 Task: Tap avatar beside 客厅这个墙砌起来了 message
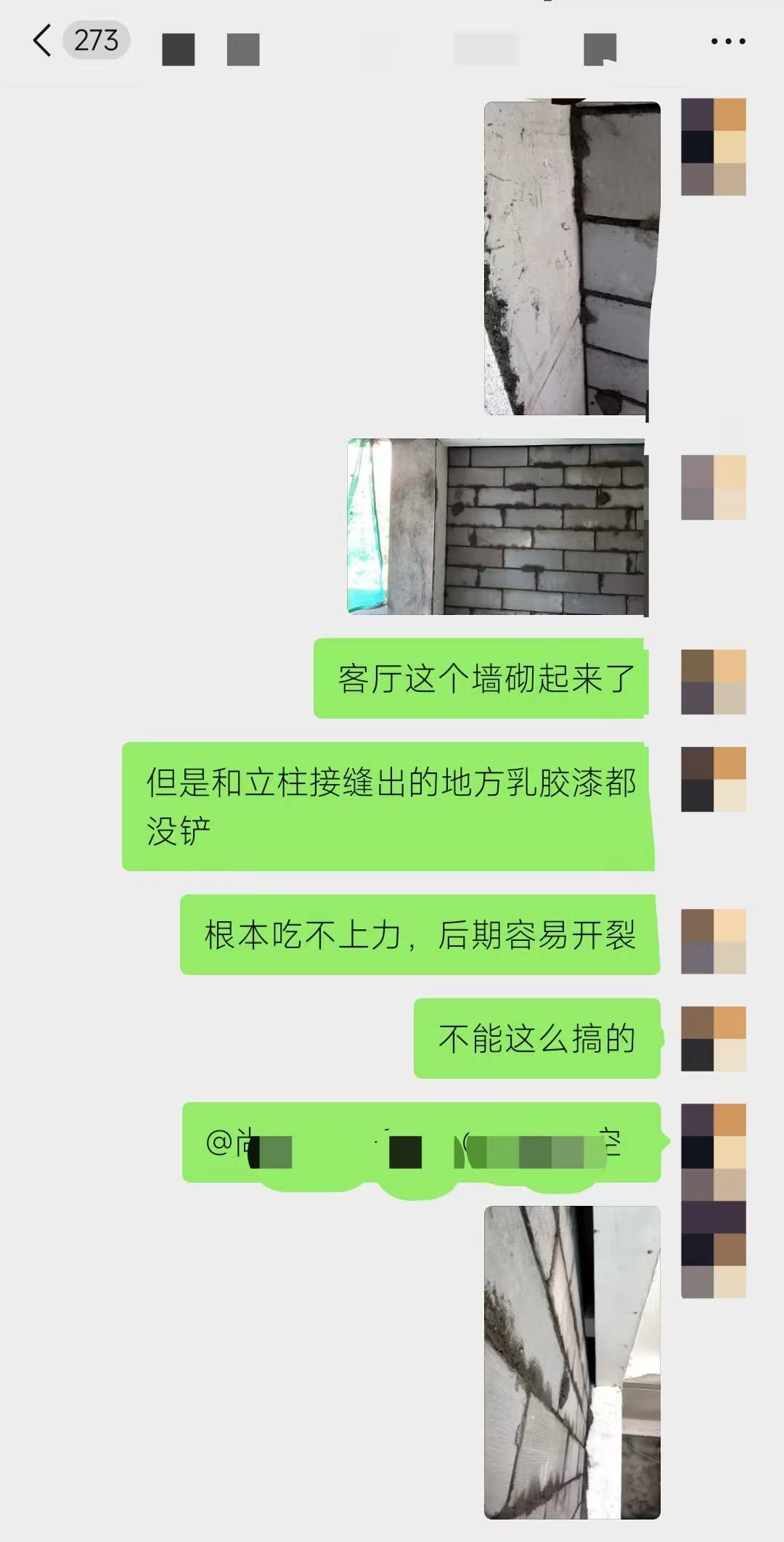(714, 682)
